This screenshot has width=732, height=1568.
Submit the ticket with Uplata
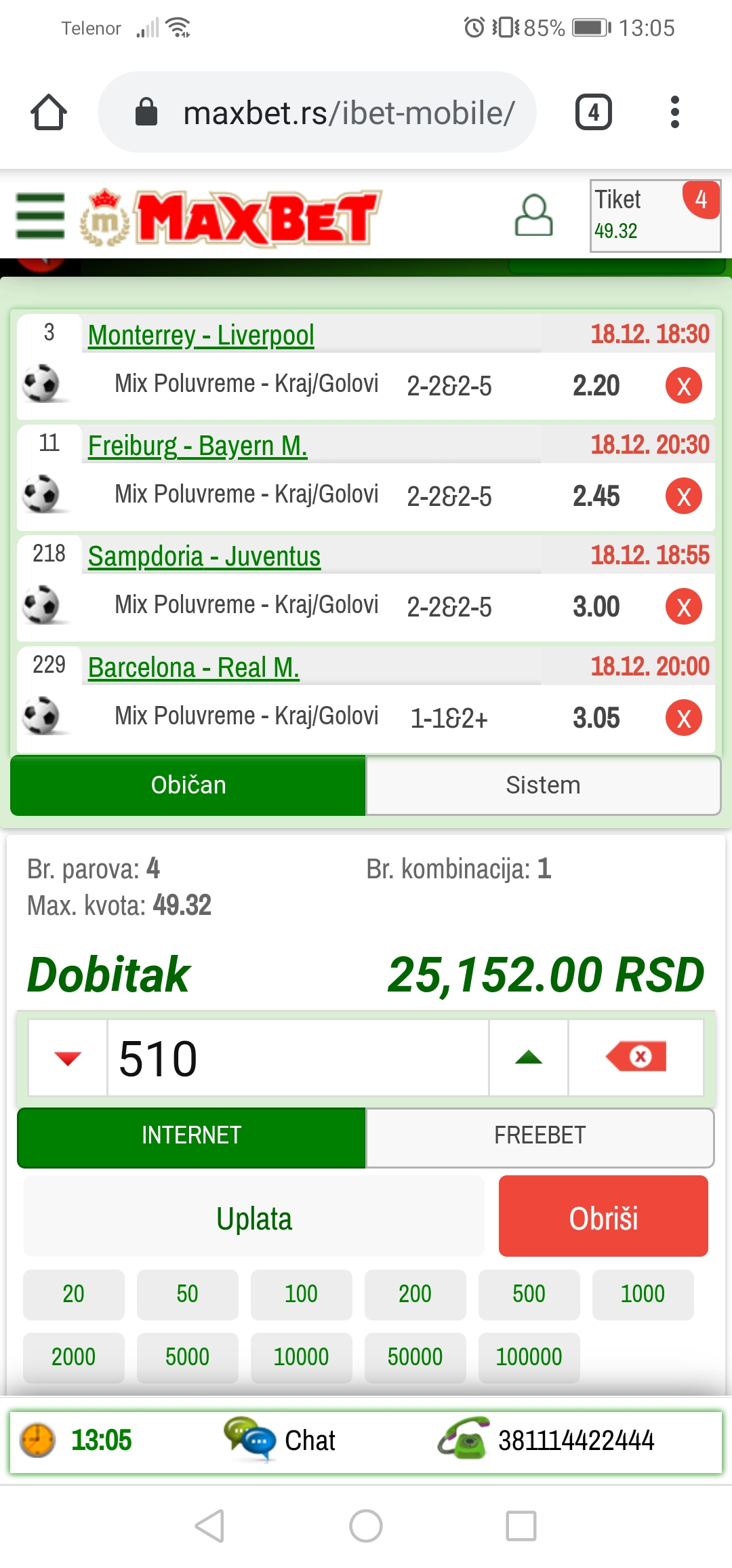254,1218
